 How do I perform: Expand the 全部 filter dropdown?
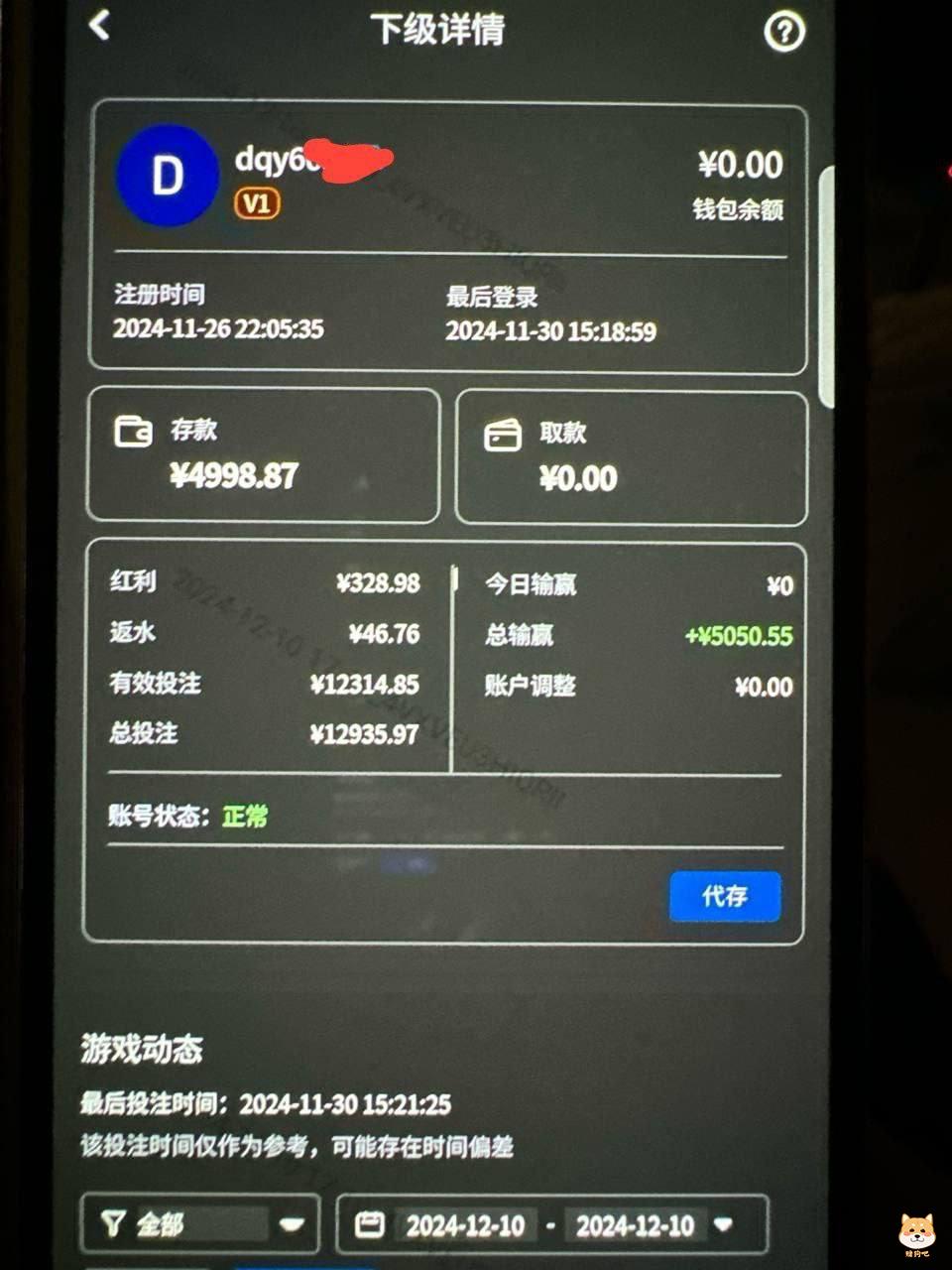(200, 1224)
